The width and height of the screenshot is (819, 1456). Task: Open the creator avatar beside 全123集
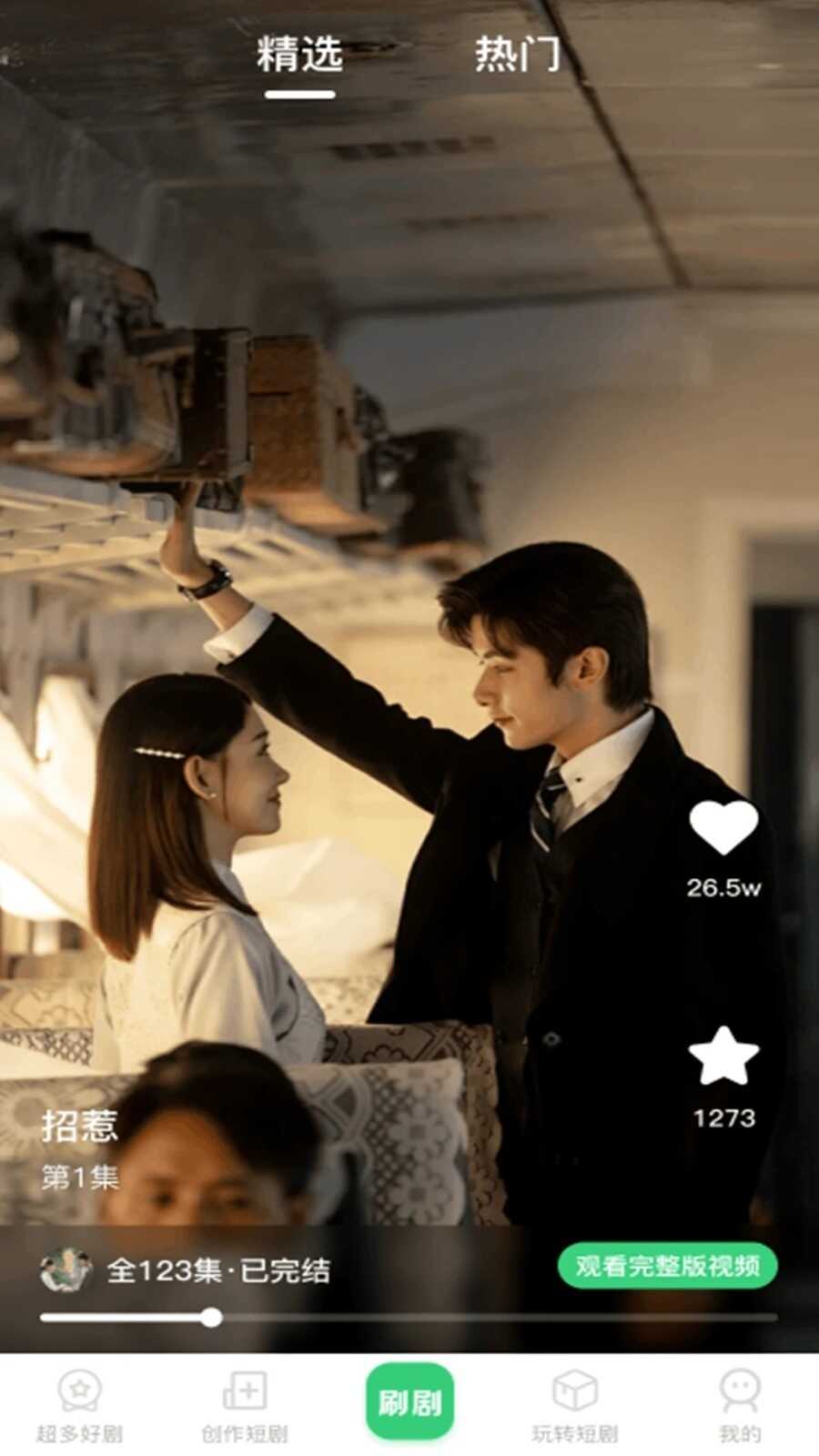66,1269
